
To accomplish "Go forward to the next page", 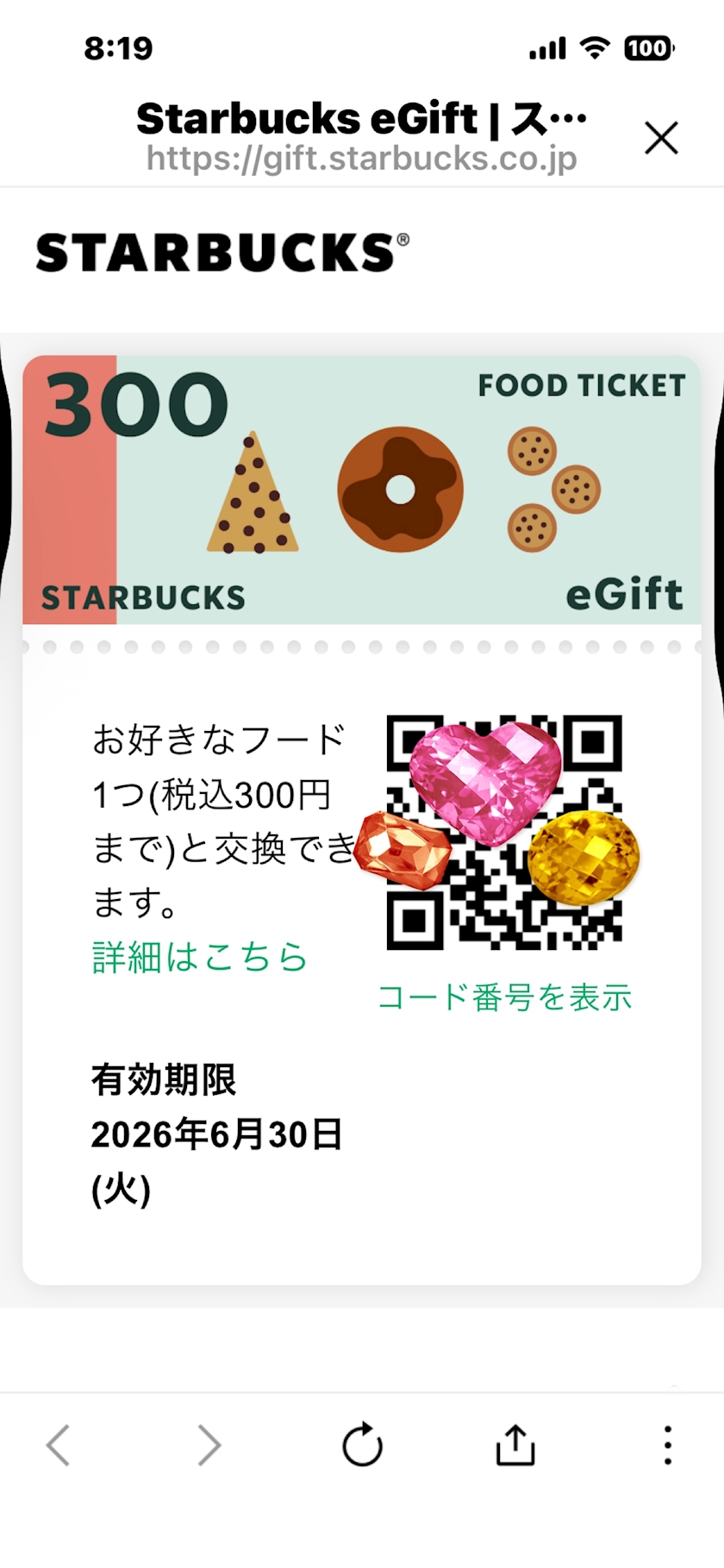I will [209, 1446].
